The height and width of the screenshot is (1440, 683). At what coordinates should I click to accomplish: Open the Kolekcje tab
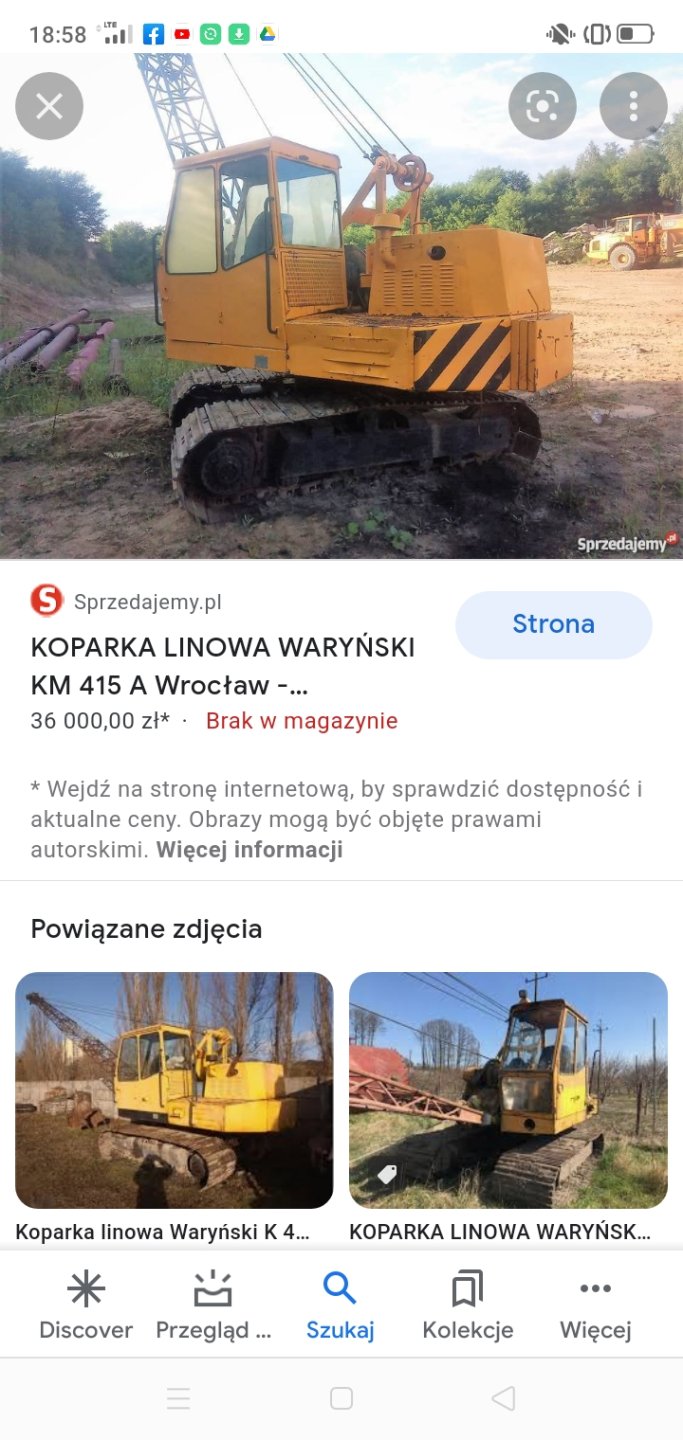467,1306
